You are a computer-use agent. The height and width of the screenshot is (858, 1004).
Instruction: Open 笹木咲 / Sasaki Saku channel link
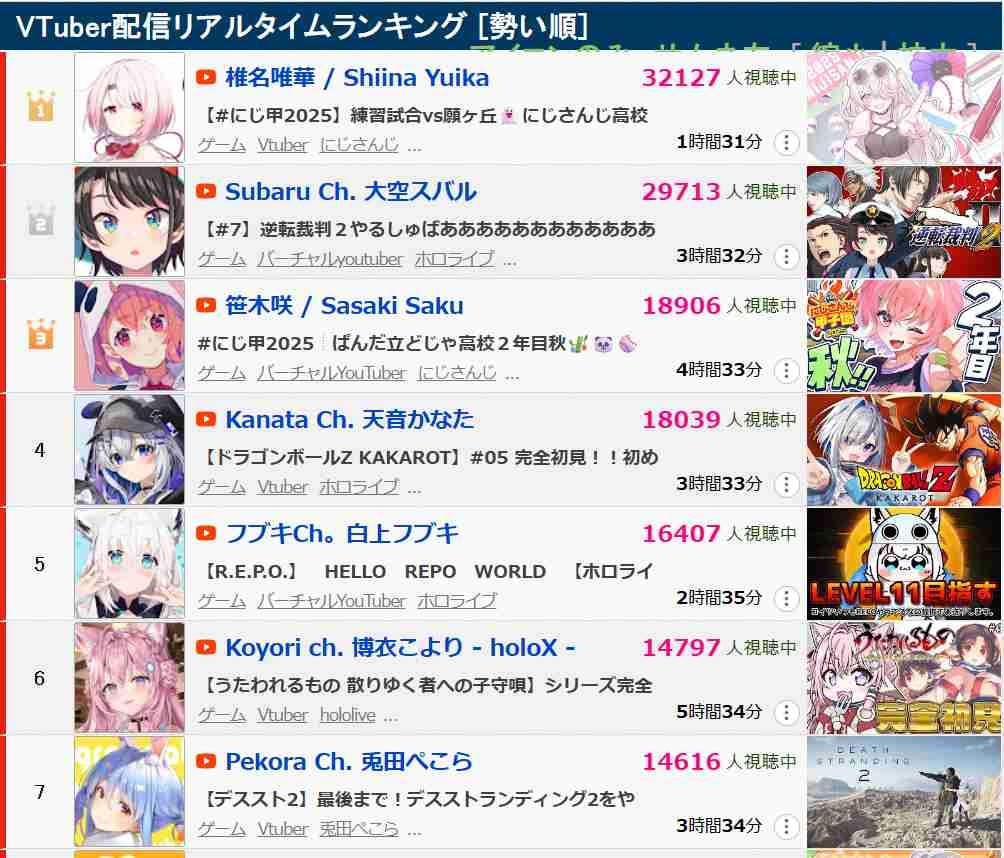pyautogui.click(x=344, y=306)
